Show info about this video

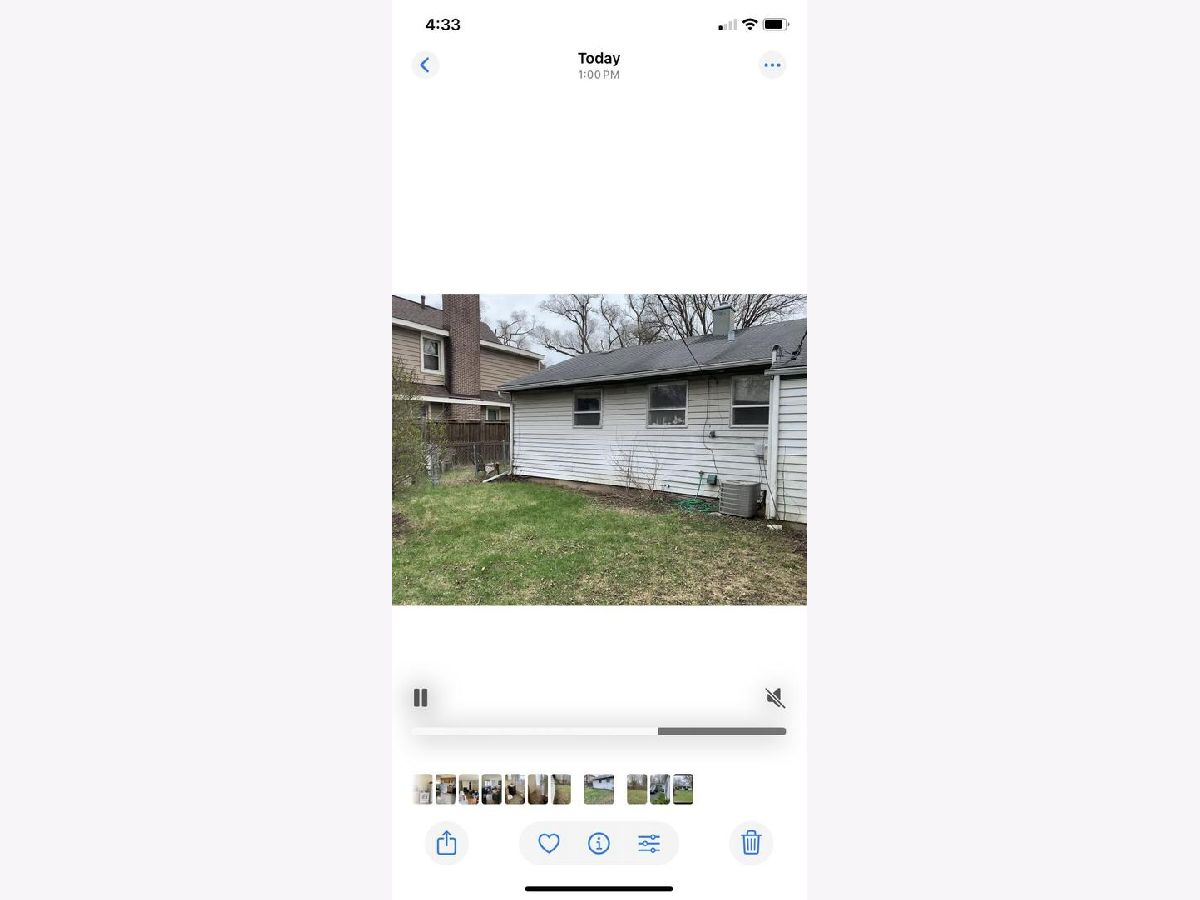(599, 843)
